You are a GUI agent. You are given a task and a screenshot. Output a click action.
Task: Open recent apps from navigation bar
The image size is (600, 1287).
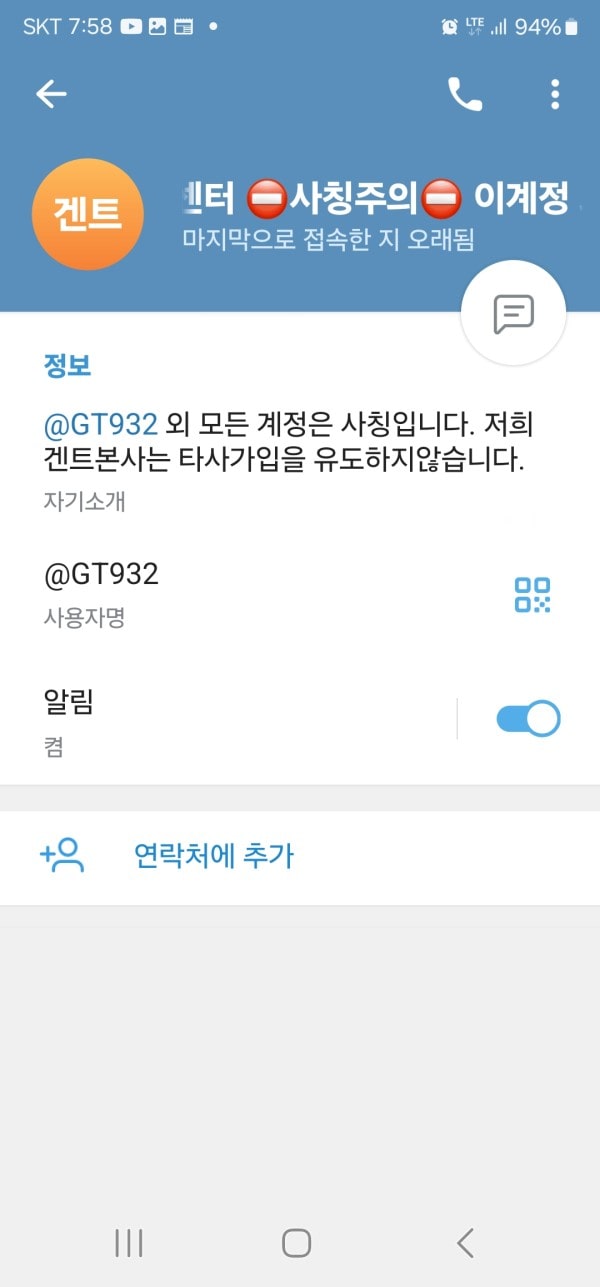pos(129,1242)
